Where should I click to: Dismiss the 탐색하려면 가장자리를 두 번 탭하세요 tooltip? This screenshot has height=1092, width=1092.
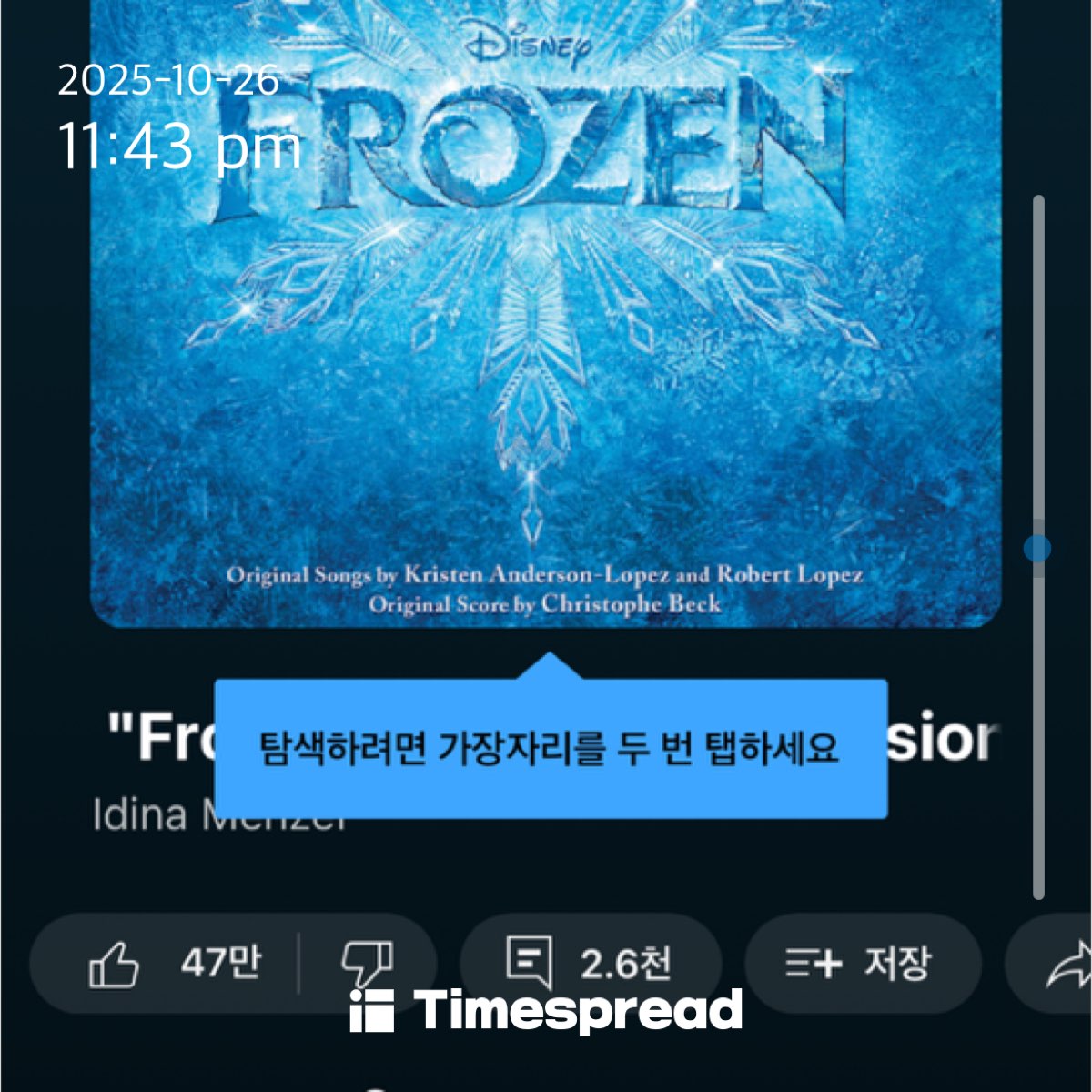pyautogui.click(x=550, y=748)
